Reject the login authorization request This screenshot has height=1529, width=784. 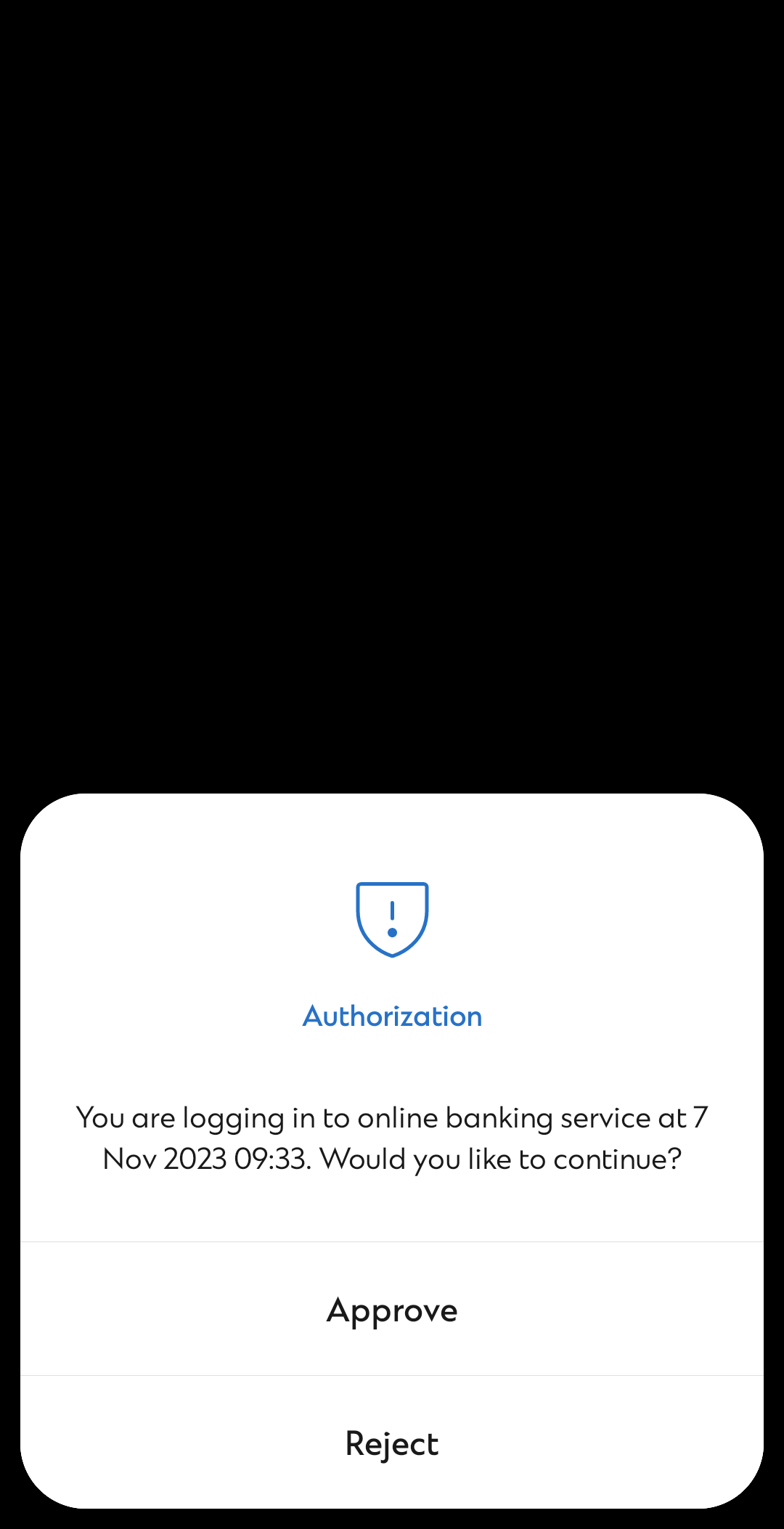tap(392, 1443)
